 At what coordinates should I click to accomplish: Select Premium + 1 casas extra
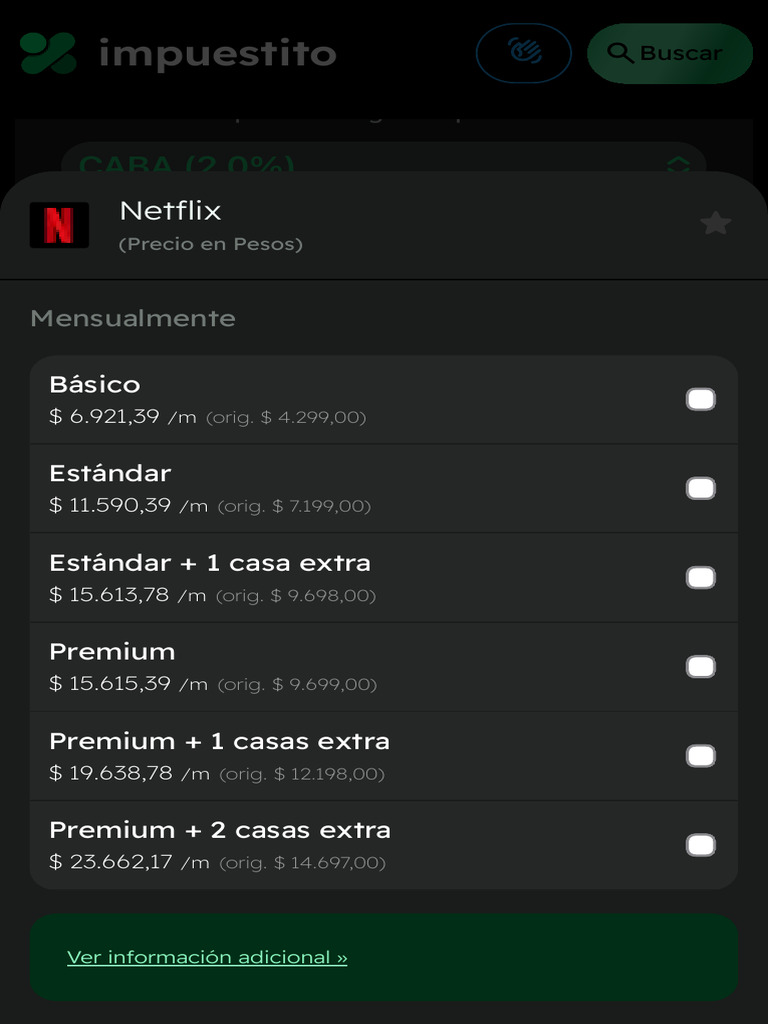coord(701,756)
